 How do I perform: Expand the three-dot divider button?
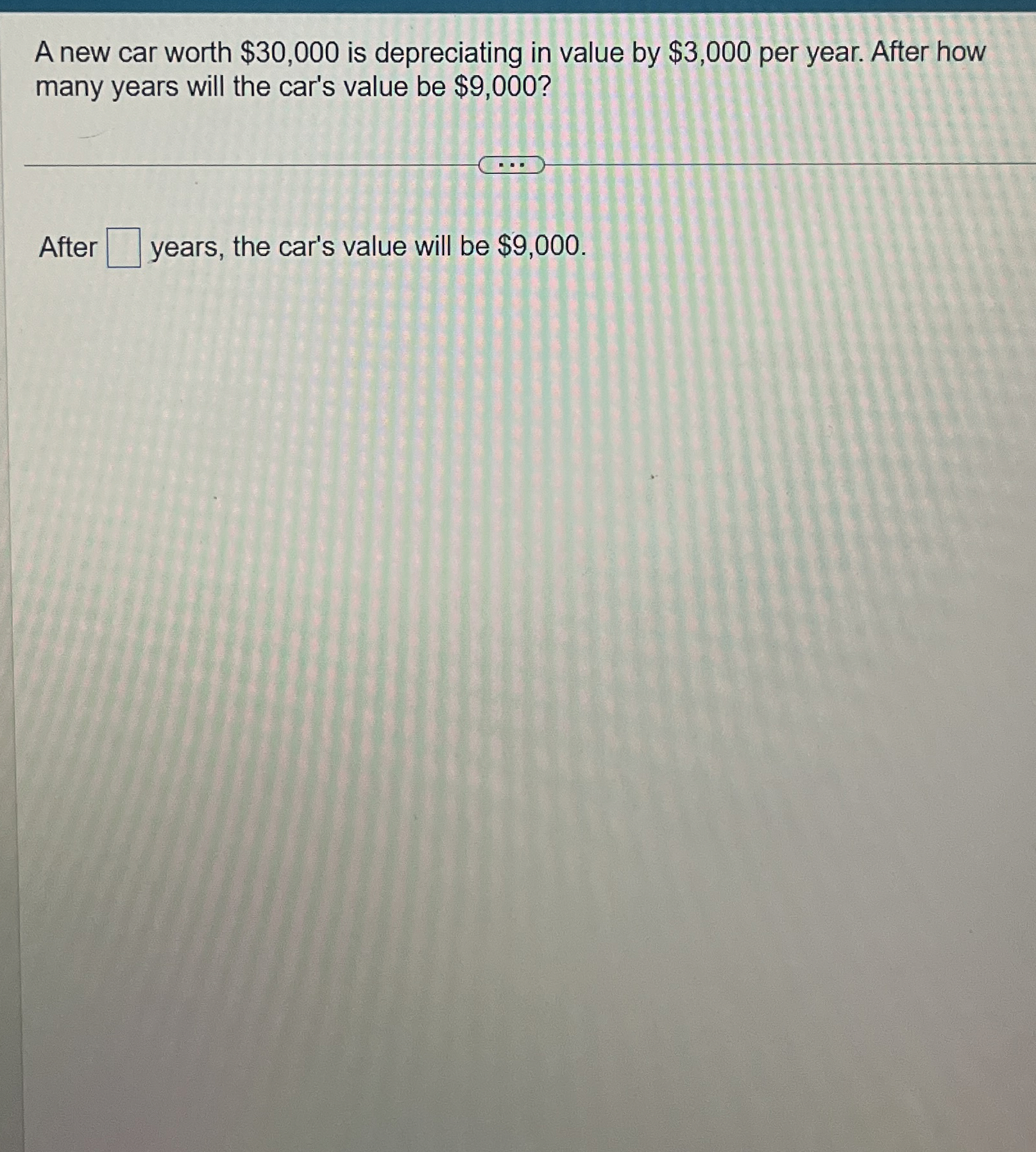(511, 166)
